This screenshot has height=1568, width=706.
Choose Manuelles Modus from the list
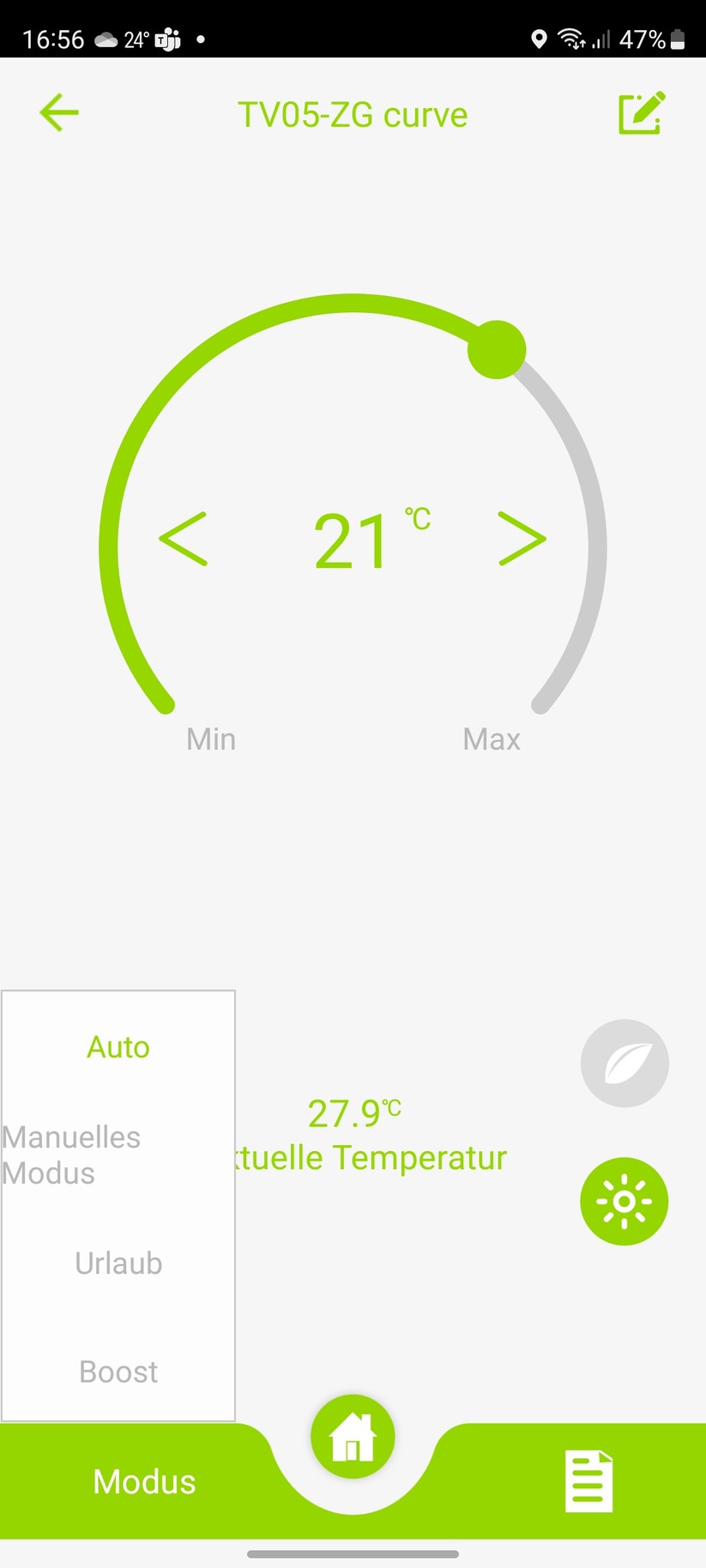(72, 1155)
